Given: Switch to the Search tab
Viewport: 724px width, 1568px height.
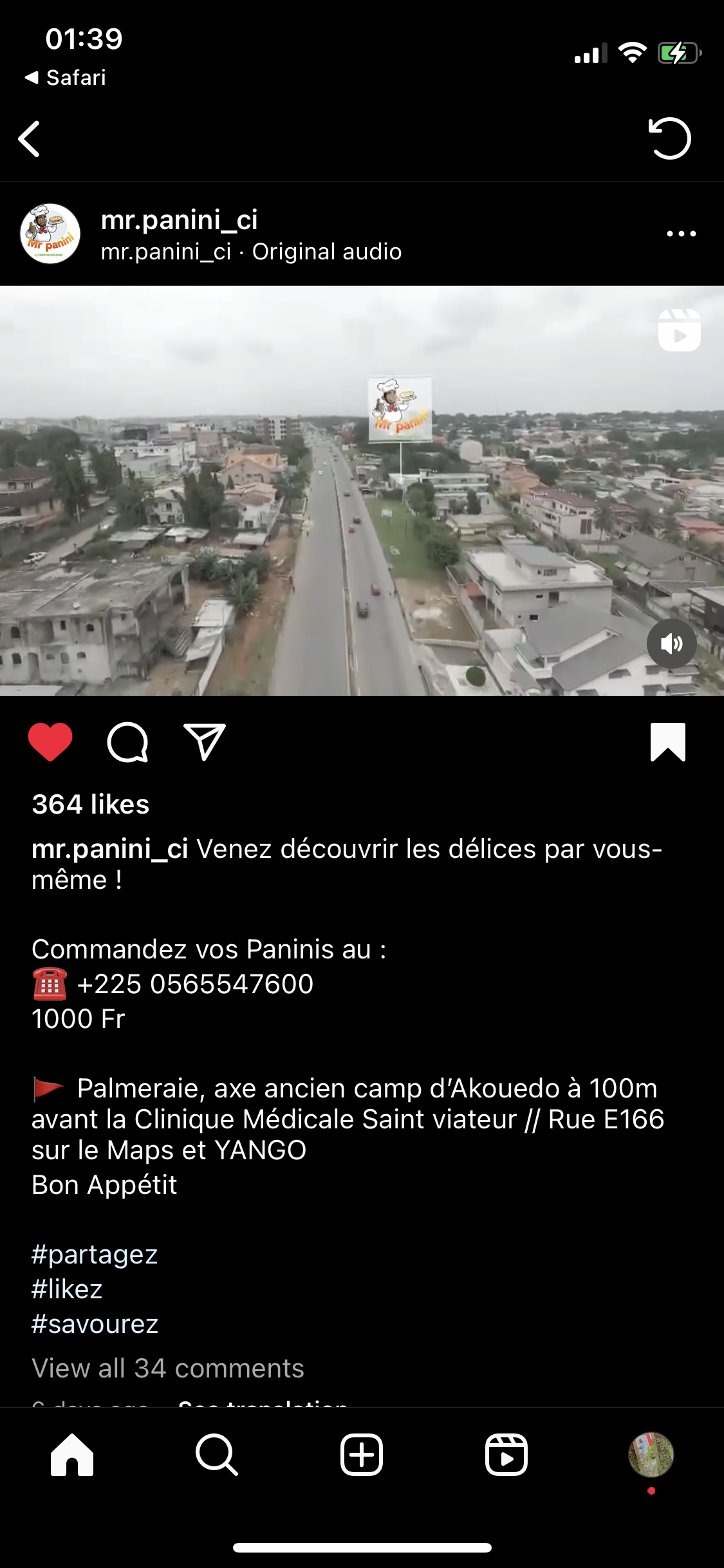Looking at the screenshot, I should coord(217,1455).
